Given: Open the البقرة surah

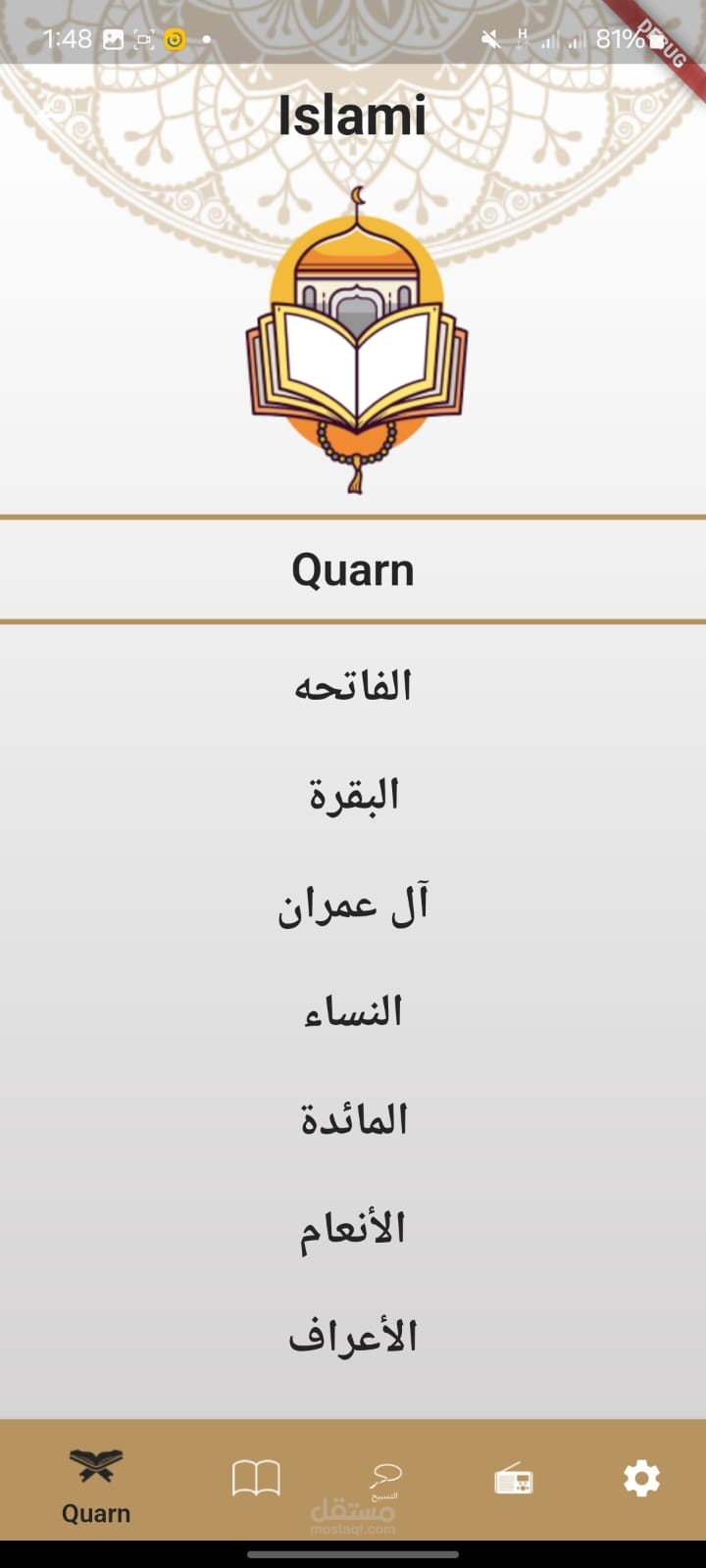Looking at the screenshot, I should [x=354, y=794].
